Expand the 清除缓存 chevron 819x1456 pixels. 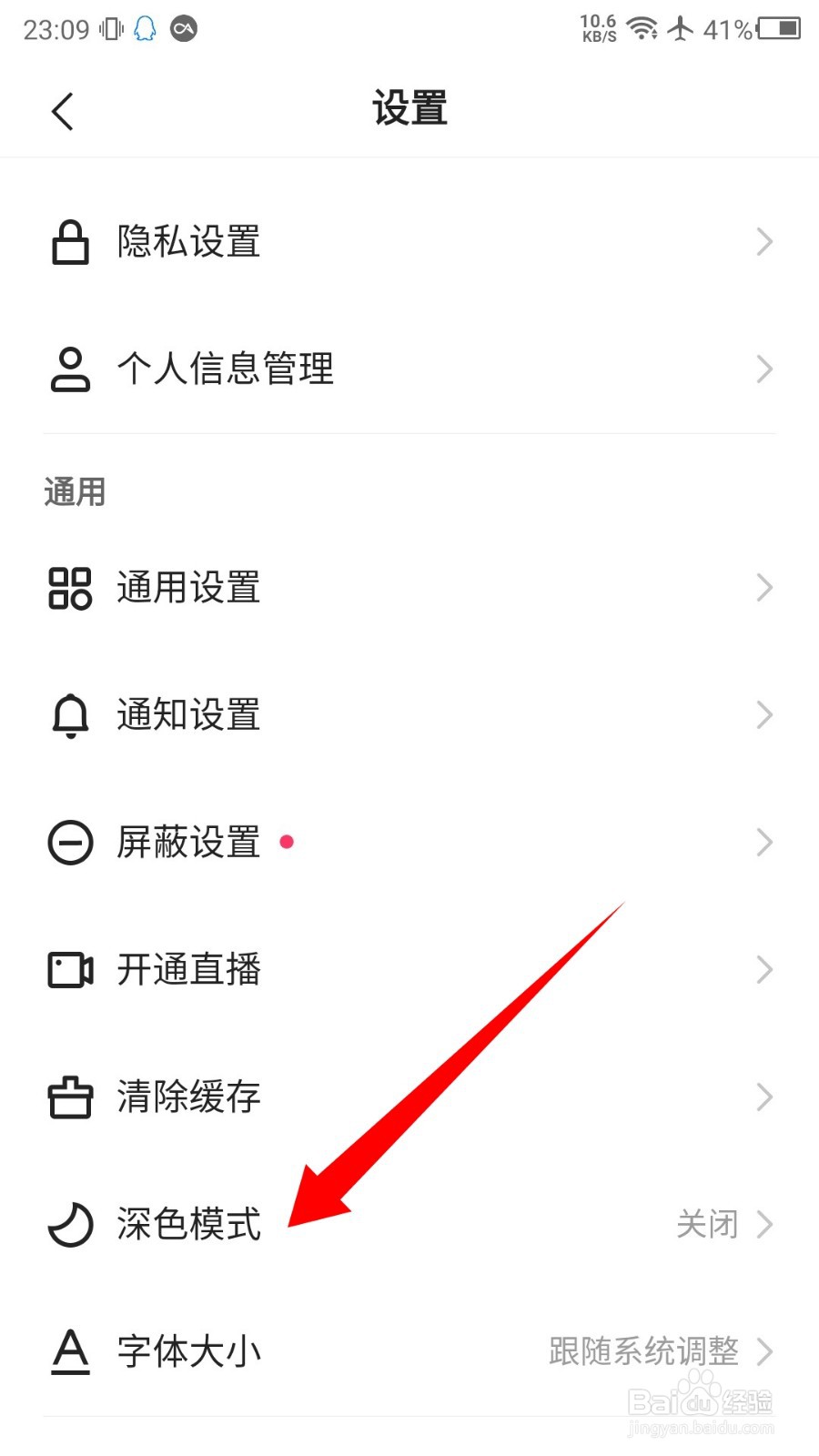pos(764,1097)
